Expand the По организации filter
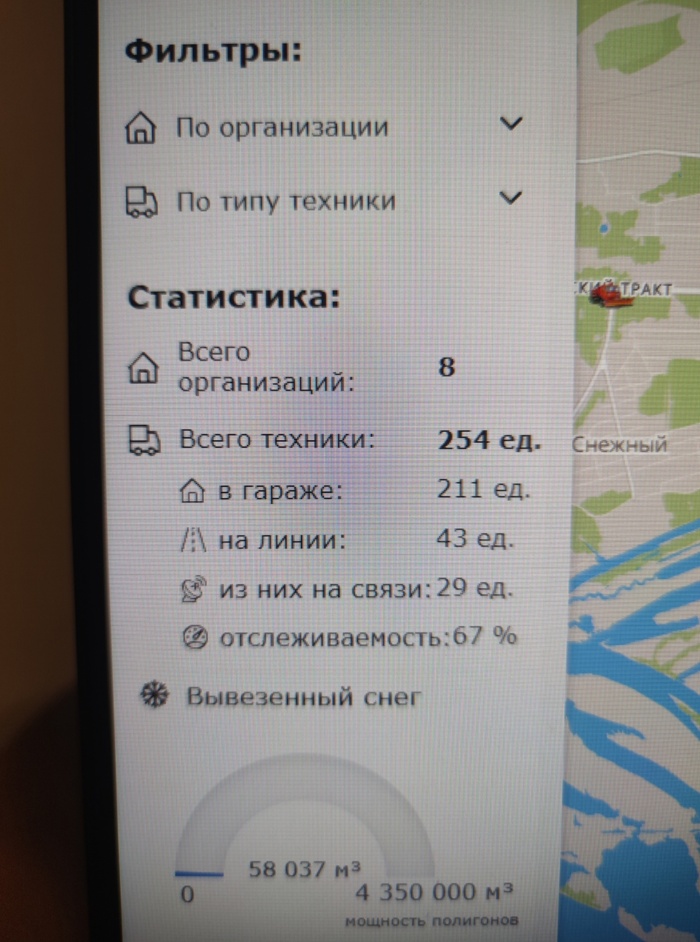 [510, 125]
